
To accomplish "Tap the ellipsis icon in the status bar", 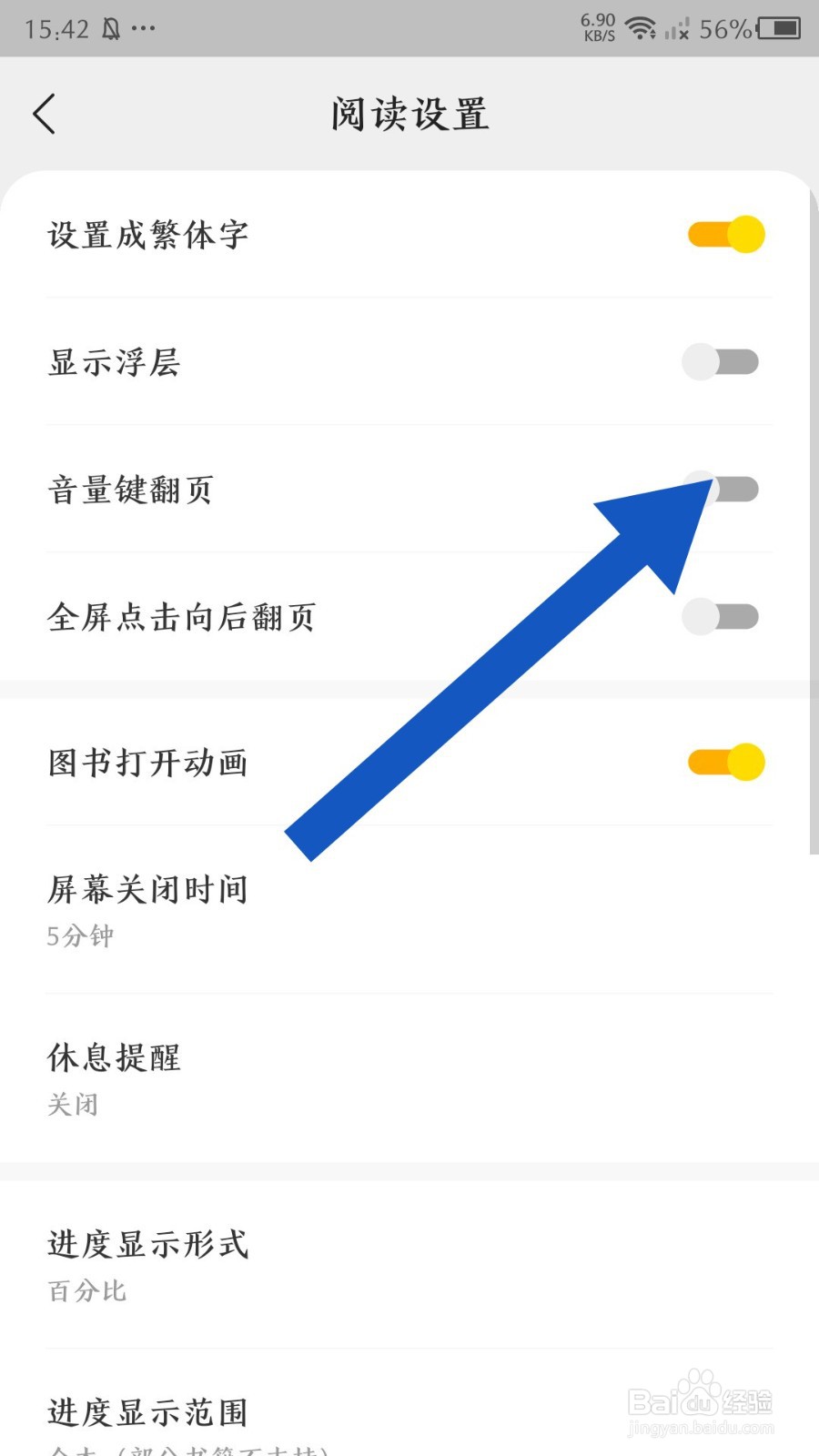I will [144, 29].
